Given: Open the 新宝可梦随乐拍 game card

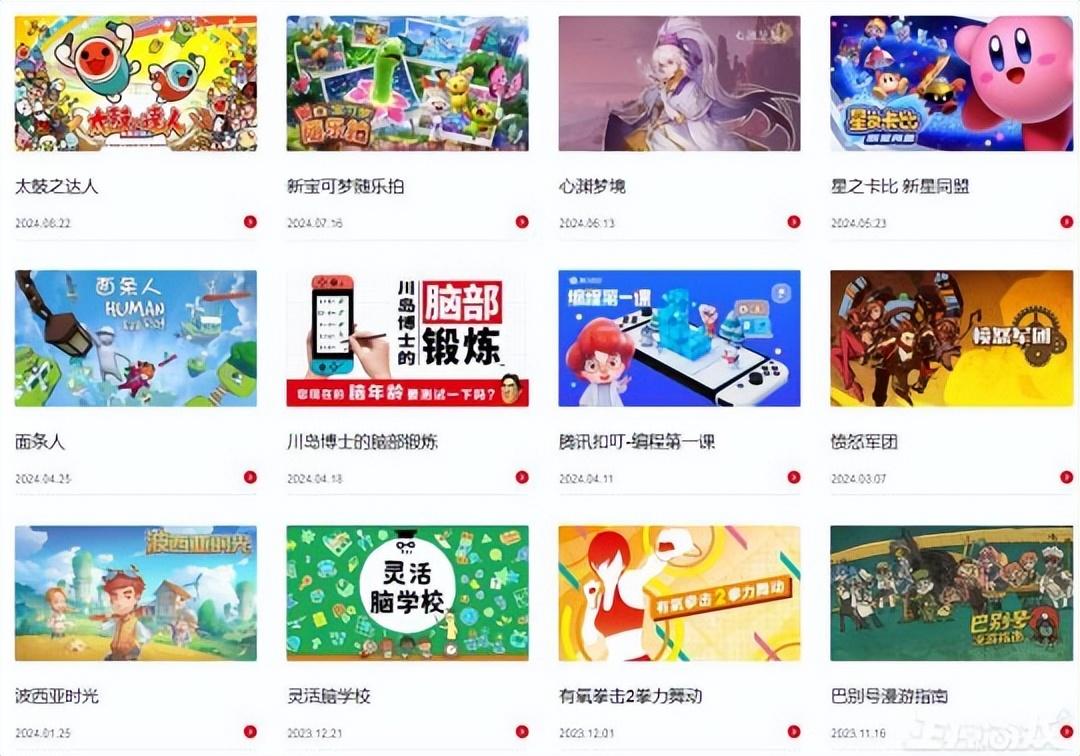Looking at the screenshot, I should pos(407,84).
